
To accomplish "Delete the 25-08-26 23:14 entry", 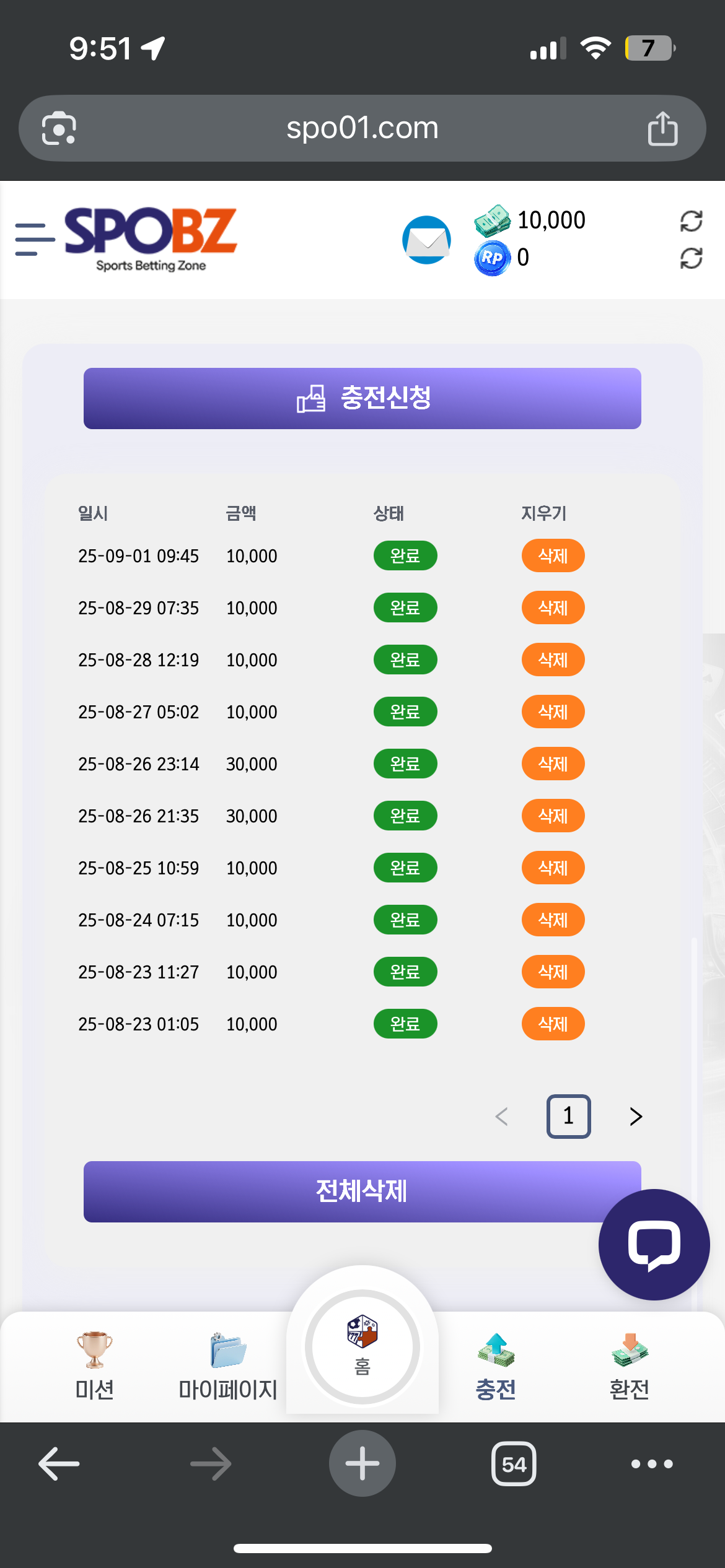I will pyautogui.click(x=553, y=764).
